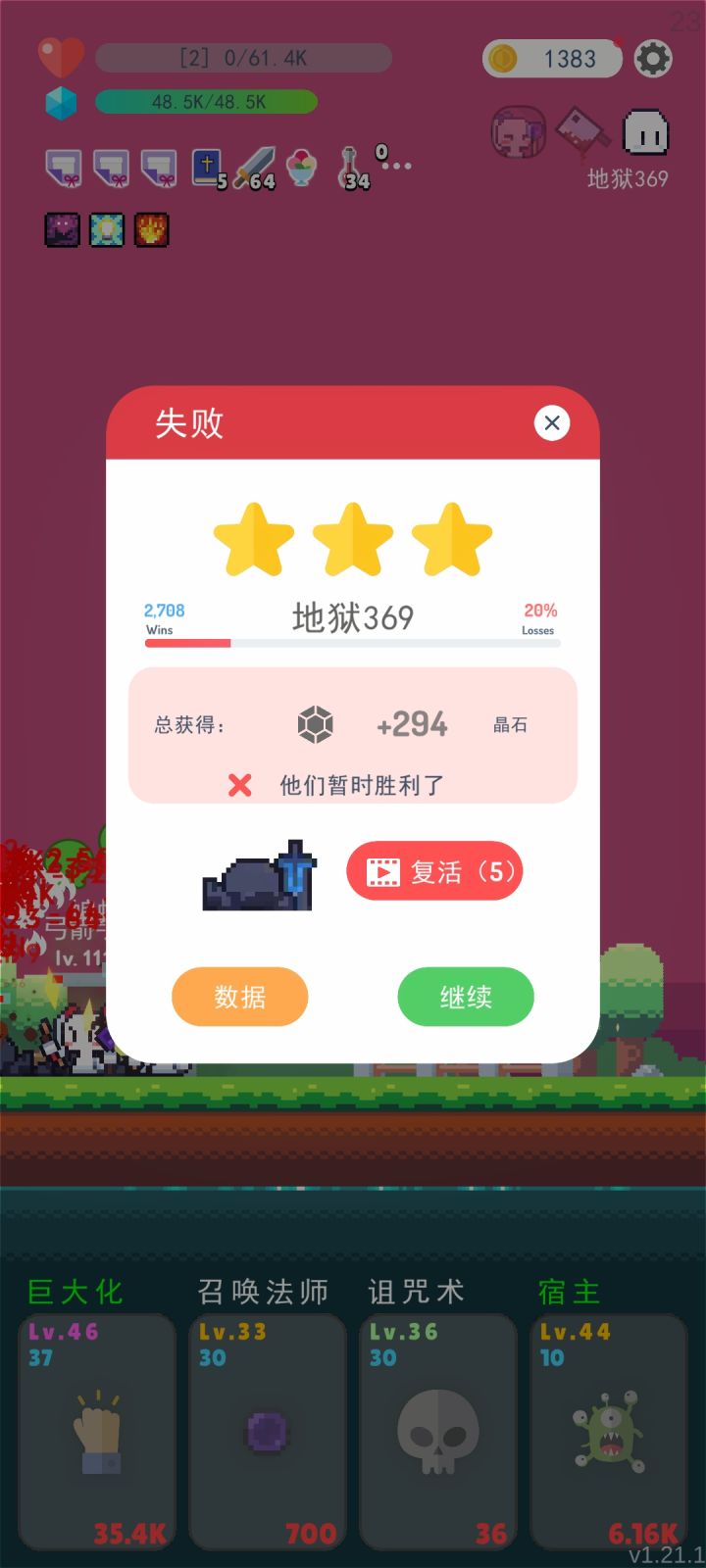Image resolution: width=706 pixels, height=1568 pixels.
Task: Click the purple monster buff icon
Action: coord(62,229)
